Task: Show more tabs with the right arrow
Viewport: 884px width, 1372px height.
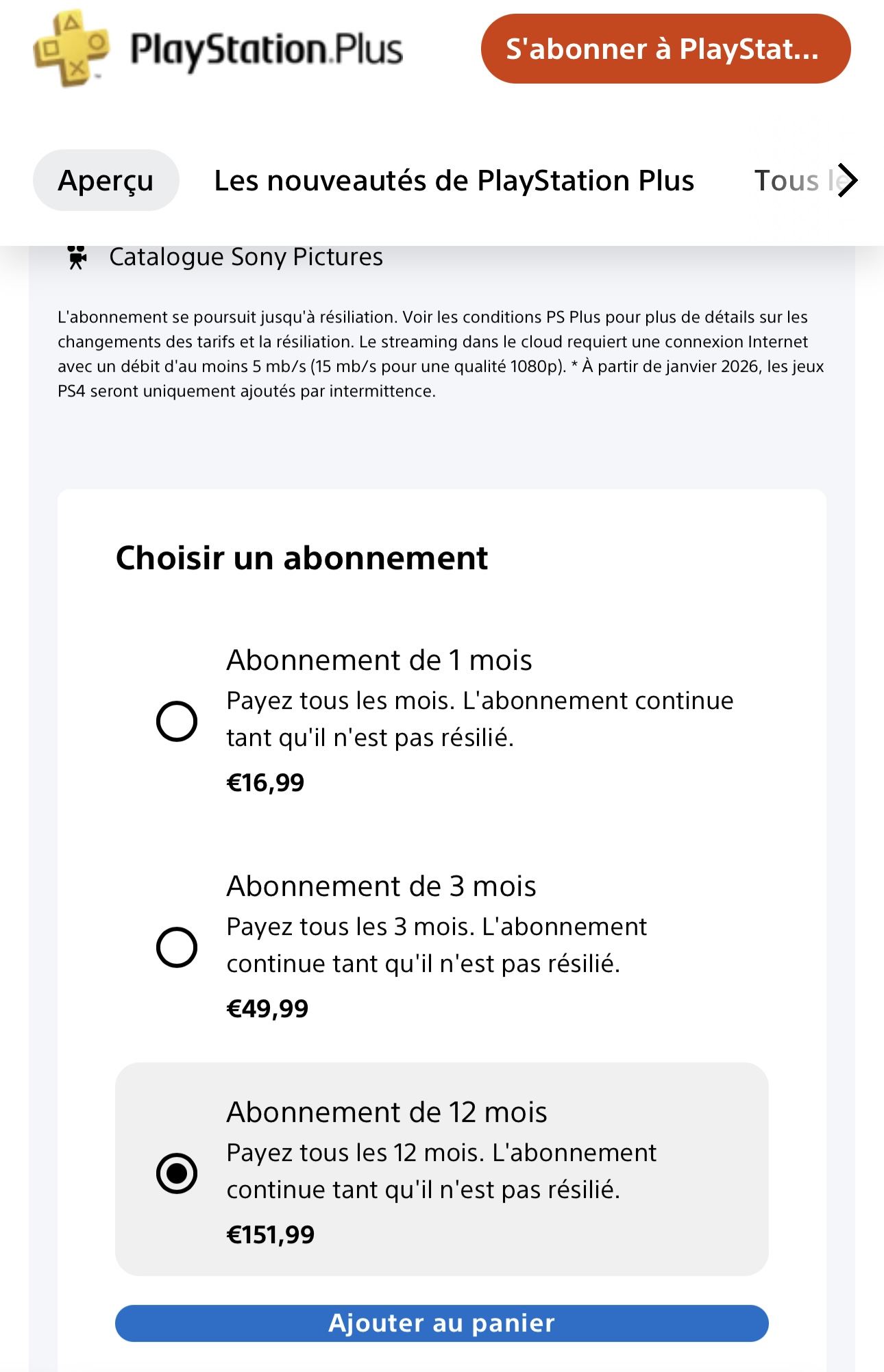Action: pos(848,180)
